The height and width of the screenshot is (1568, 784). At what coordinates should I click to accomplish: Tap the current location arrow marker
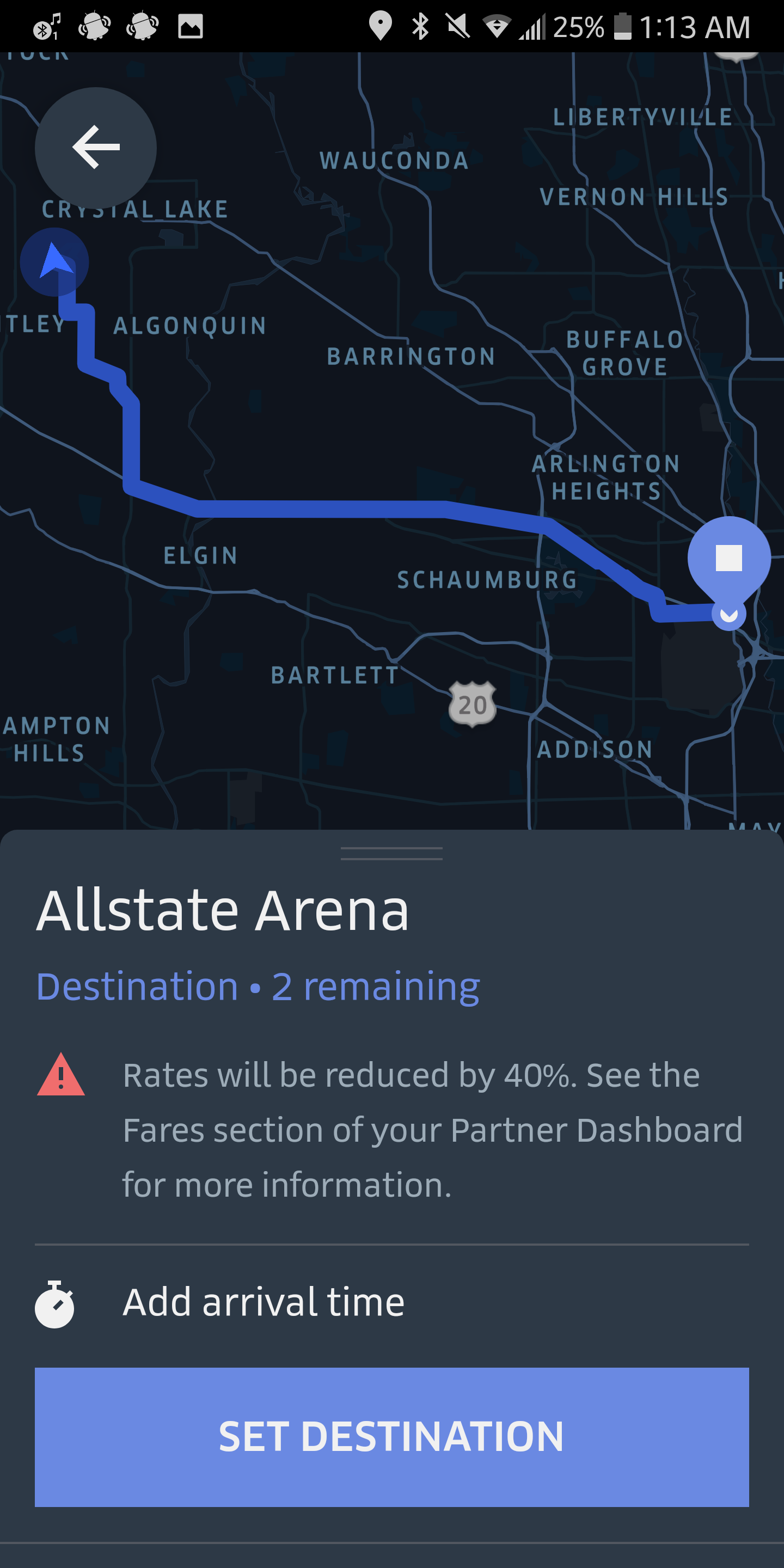[54, 262]
